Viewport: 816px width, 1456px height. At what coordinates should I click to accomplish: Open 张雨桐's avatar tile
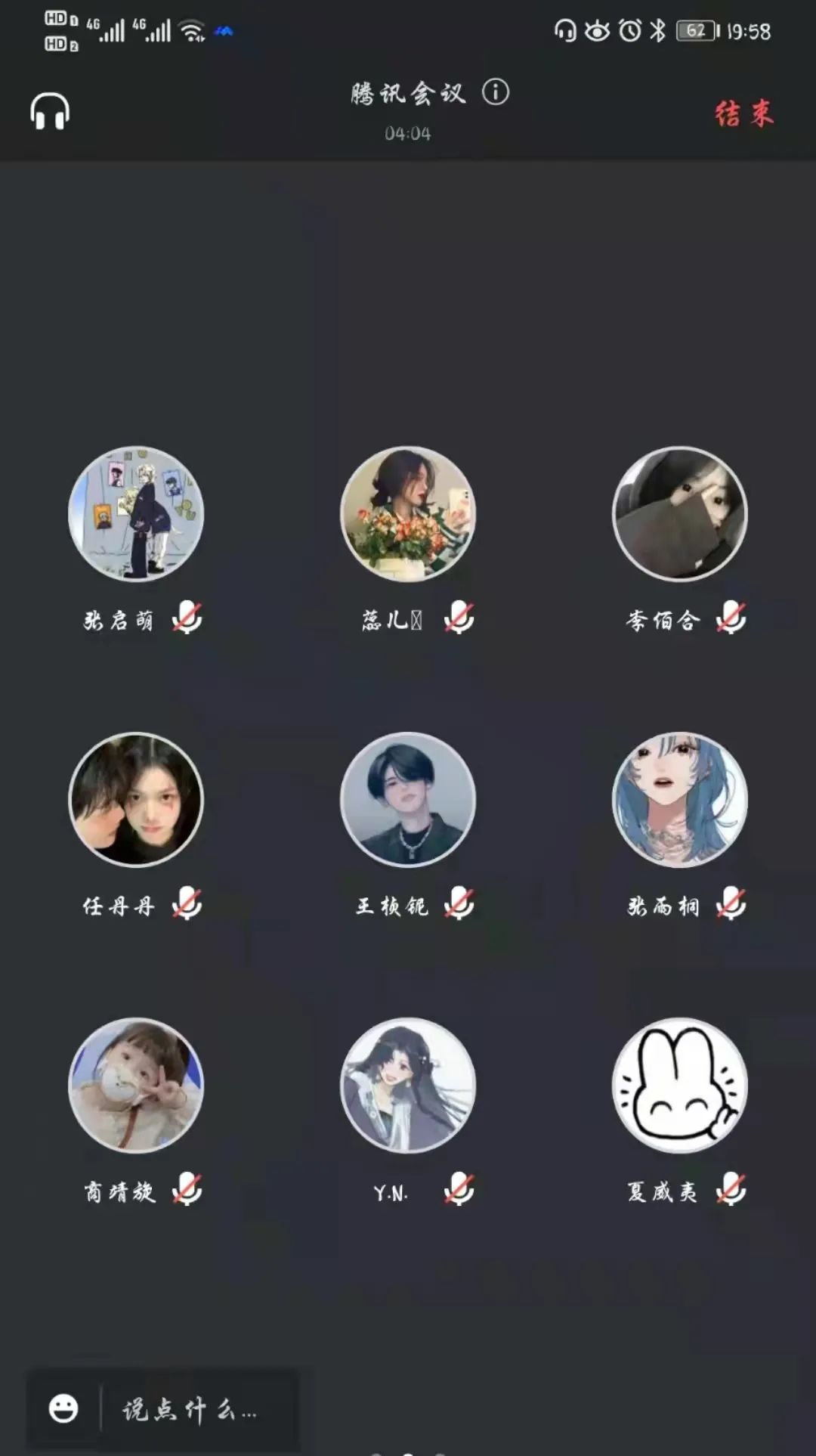[680, 800]
